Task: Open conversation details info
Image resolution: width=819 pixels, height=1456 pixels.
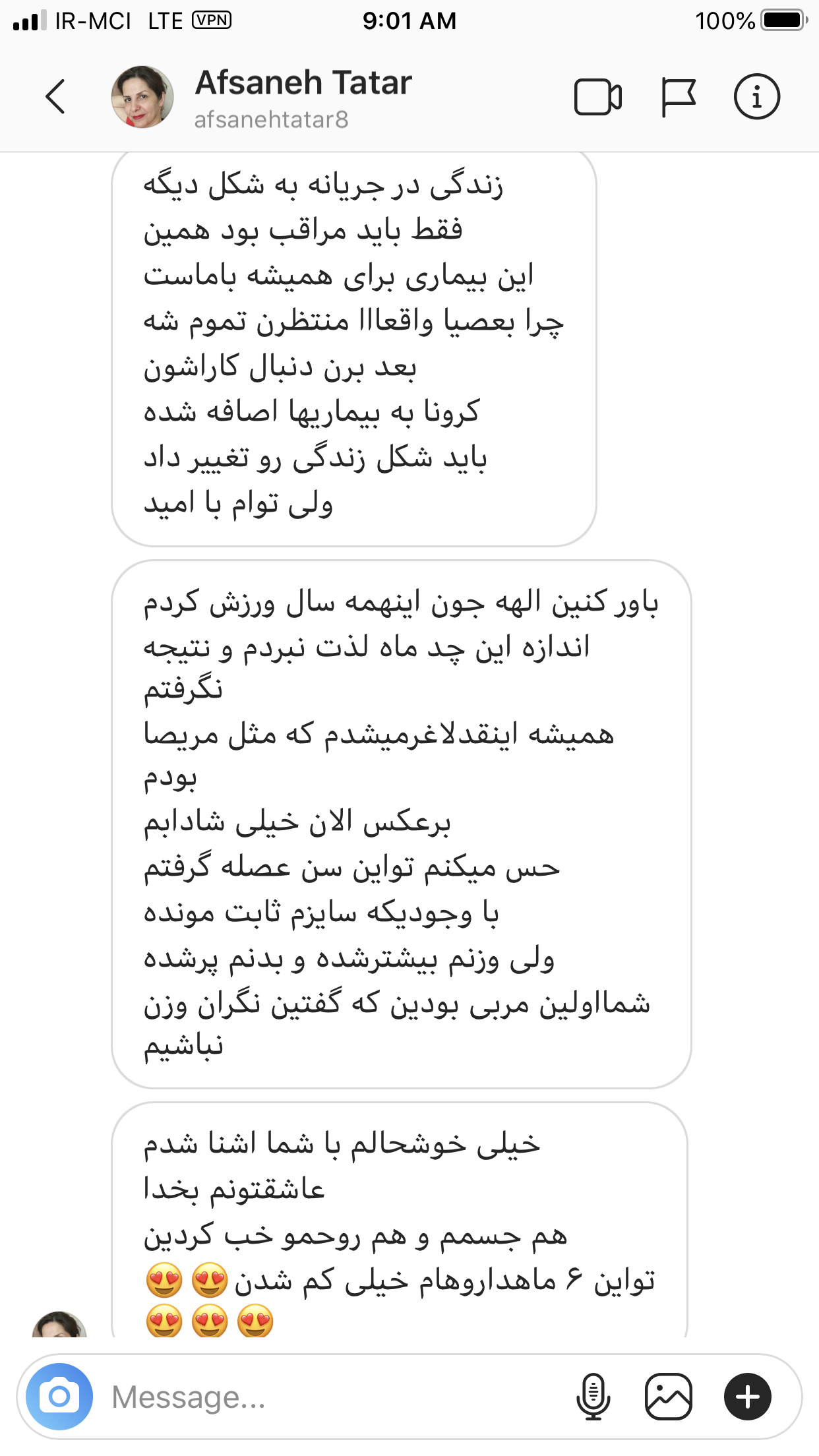Action: (x=756, y=97)
